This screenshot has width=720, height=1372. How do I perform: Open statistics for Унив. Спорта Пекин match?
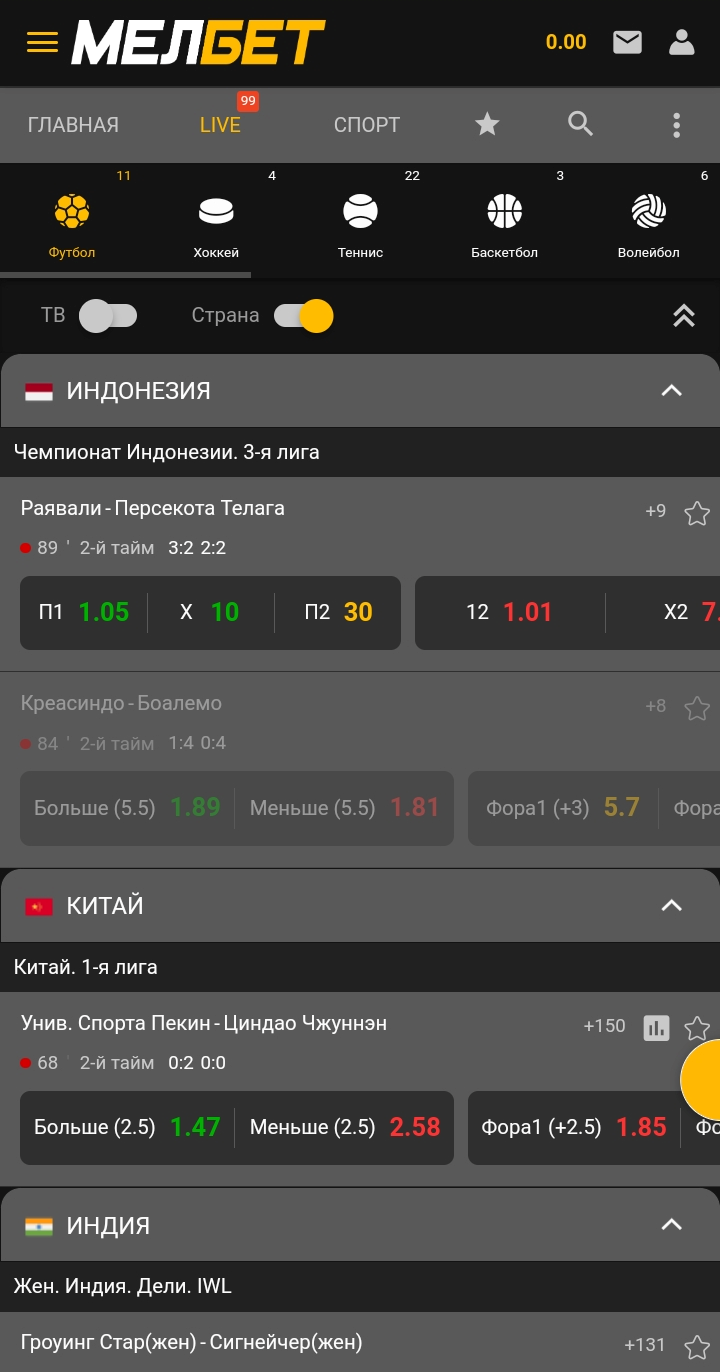click(656, 1027)
